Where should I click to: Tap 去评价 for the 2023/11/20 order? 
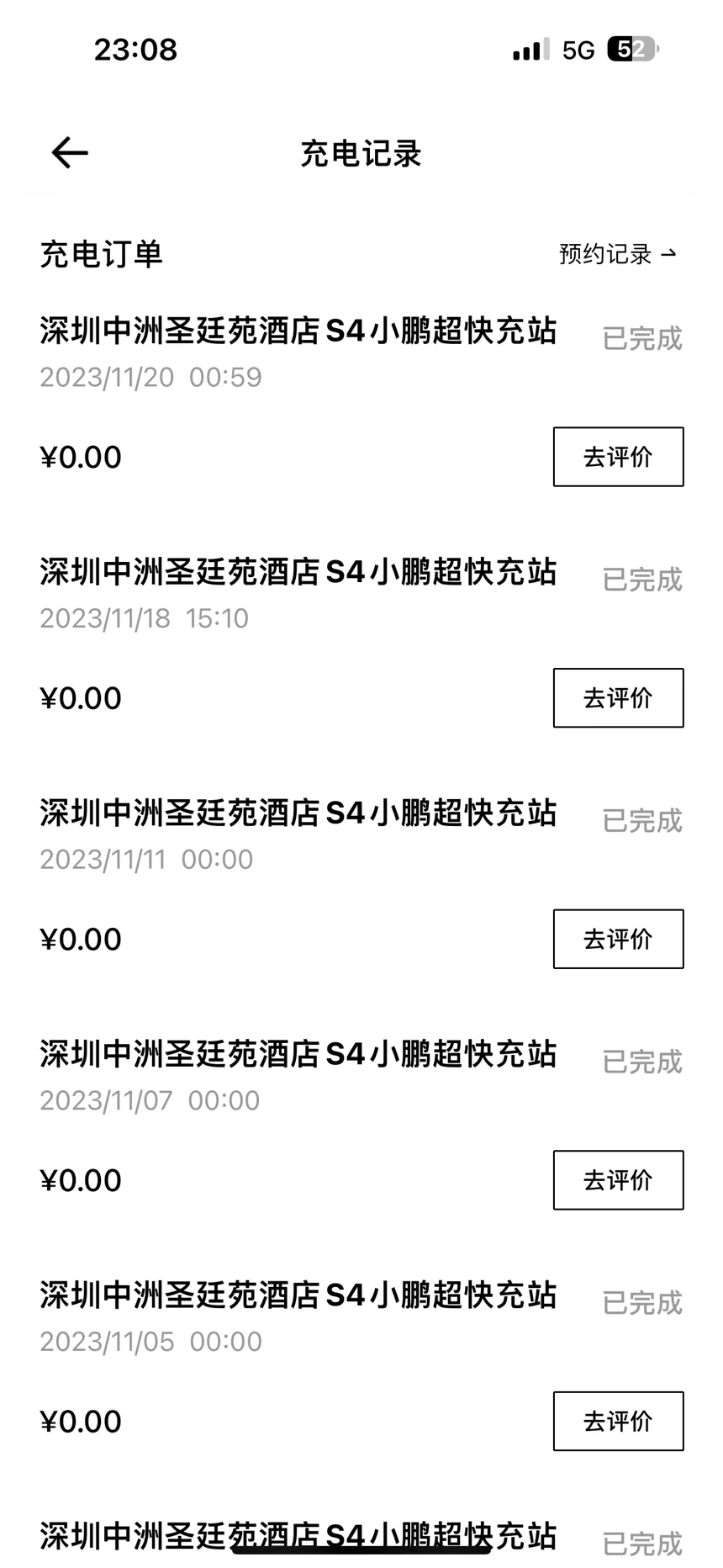618,457
